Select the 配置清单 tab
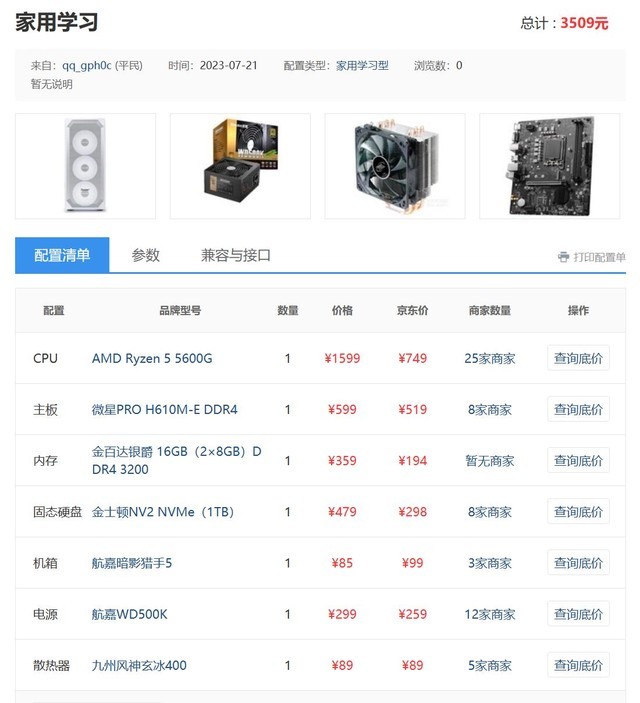Viewport: 640px width, 703px height. pos(62,255)
